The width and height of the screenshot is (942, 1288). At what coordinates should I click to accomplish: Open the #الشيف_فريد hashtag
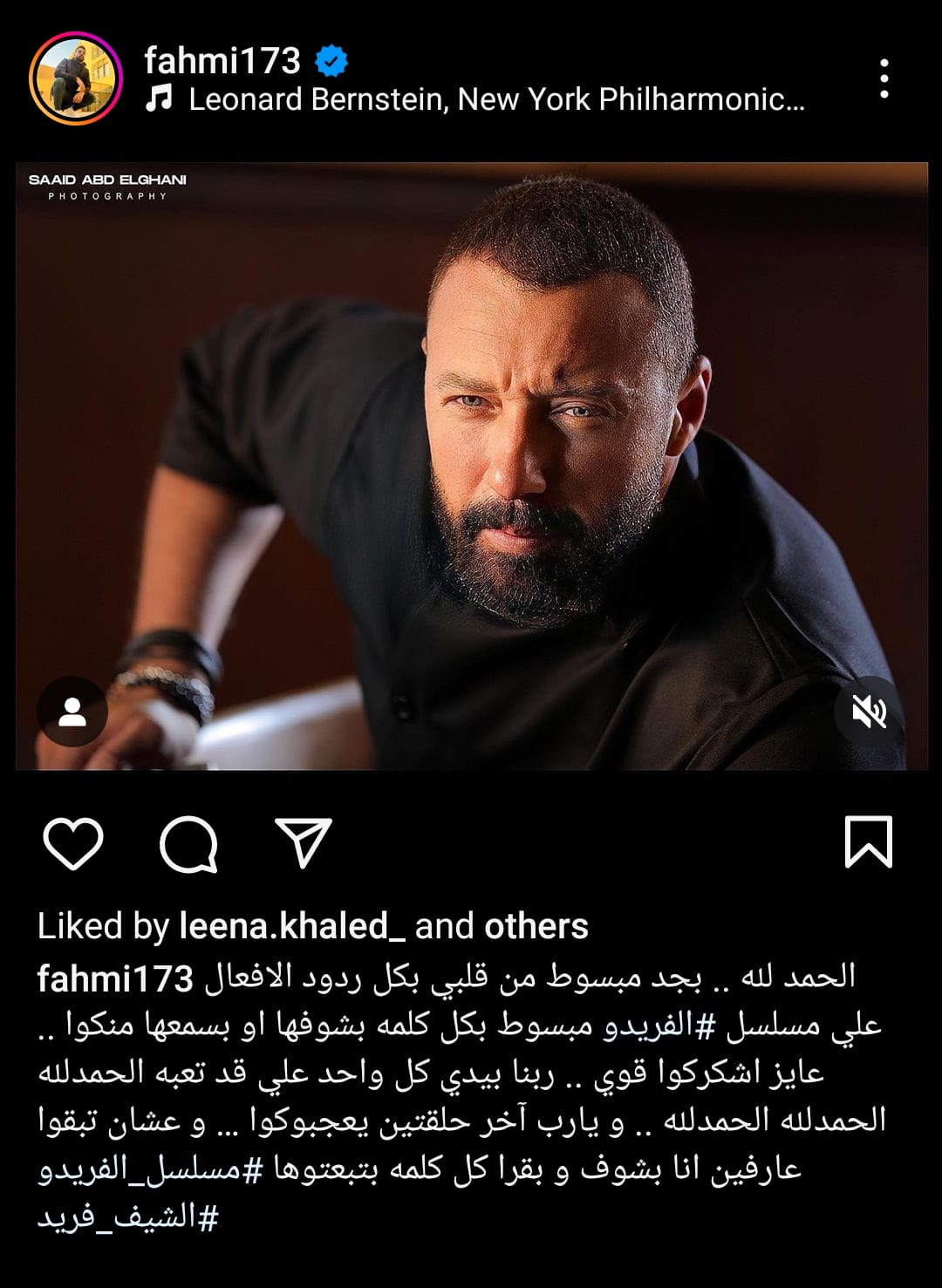[x=127, y=1216]
